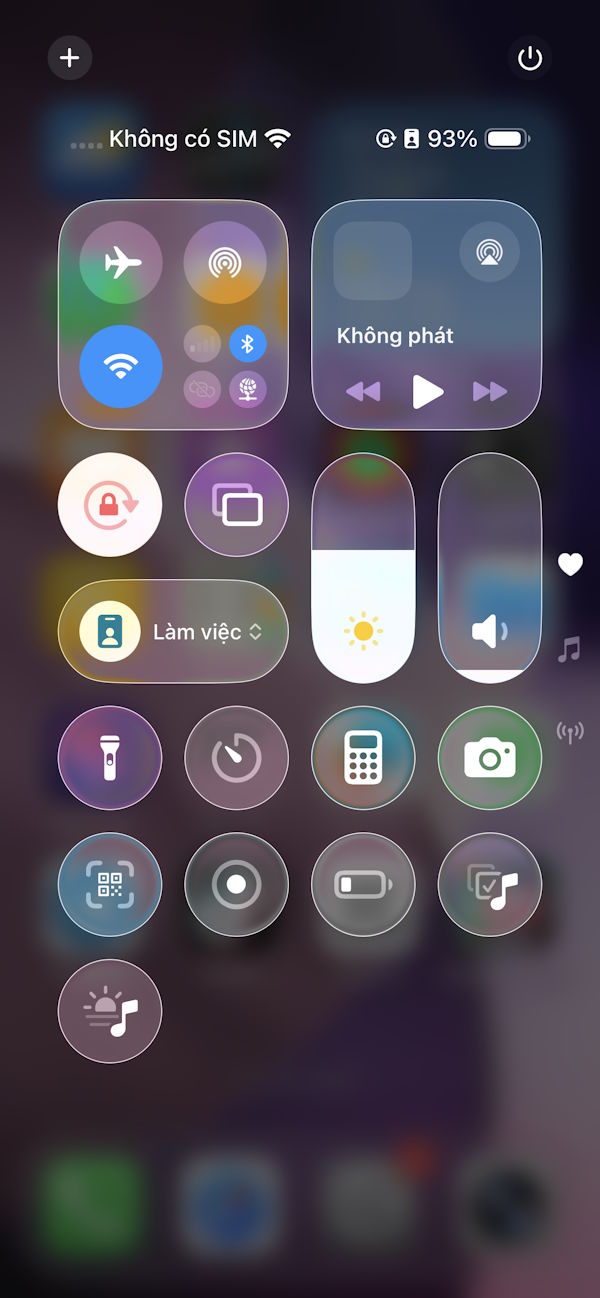Go back to the previous track
The width and height of the screenshot is (600, 1298).
coord(363,391)
